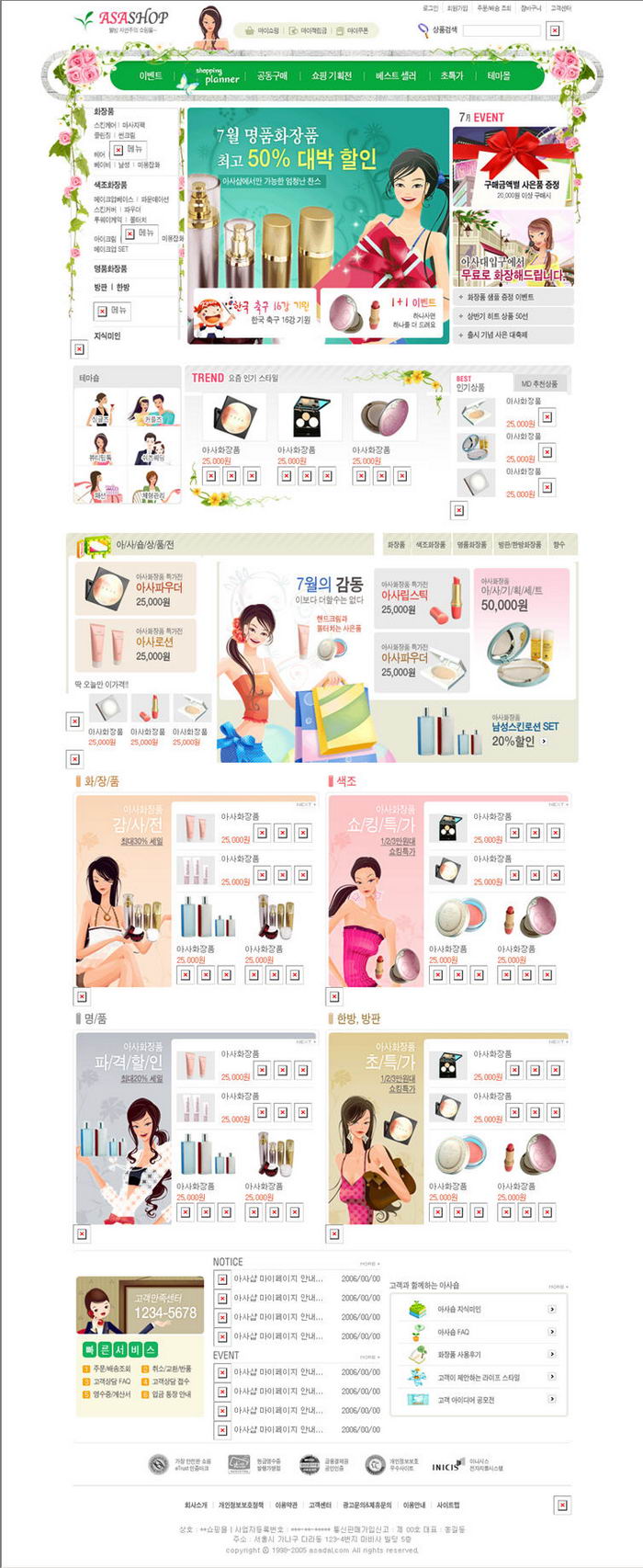This screenshot has width=643, height=1568.
Task: Select the 색조화장품 tab in 아사숍상품전
Action: click(430, 545)
